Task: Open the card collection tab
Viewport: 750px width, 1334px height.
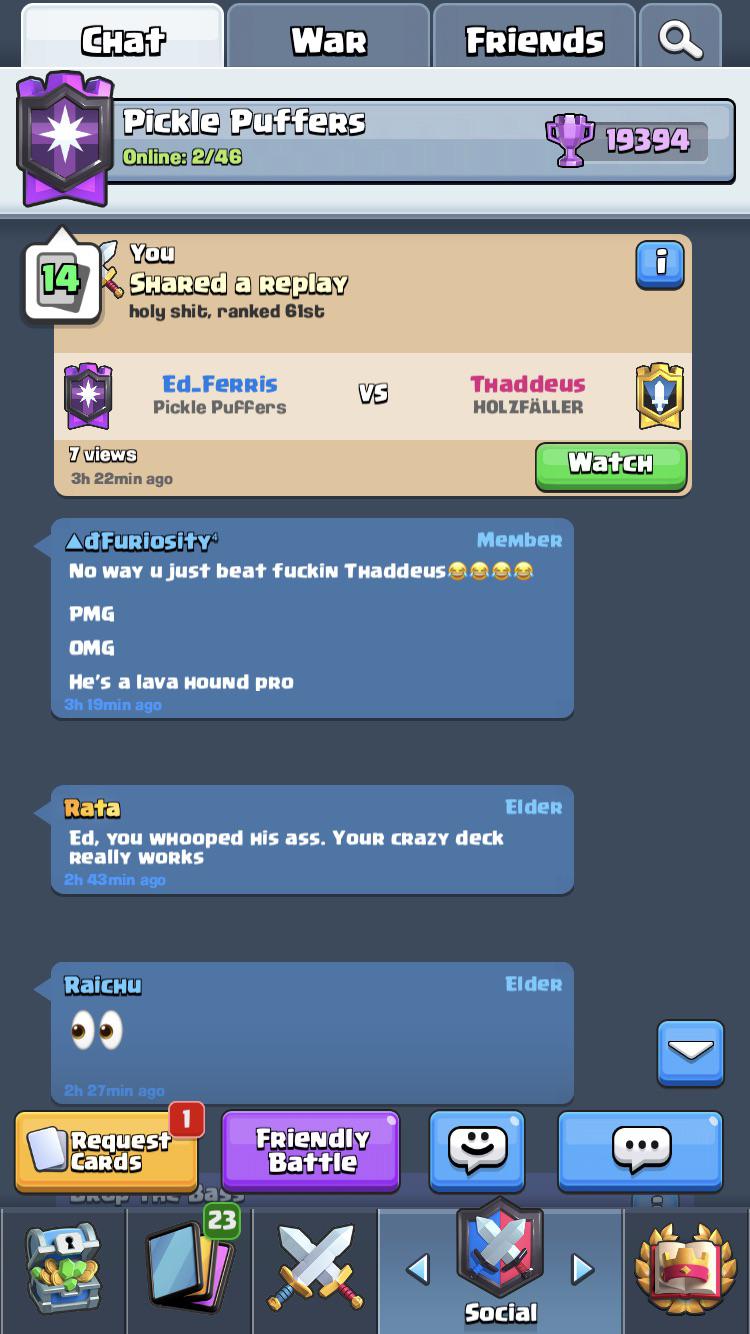Action: tap(190, 1270)
